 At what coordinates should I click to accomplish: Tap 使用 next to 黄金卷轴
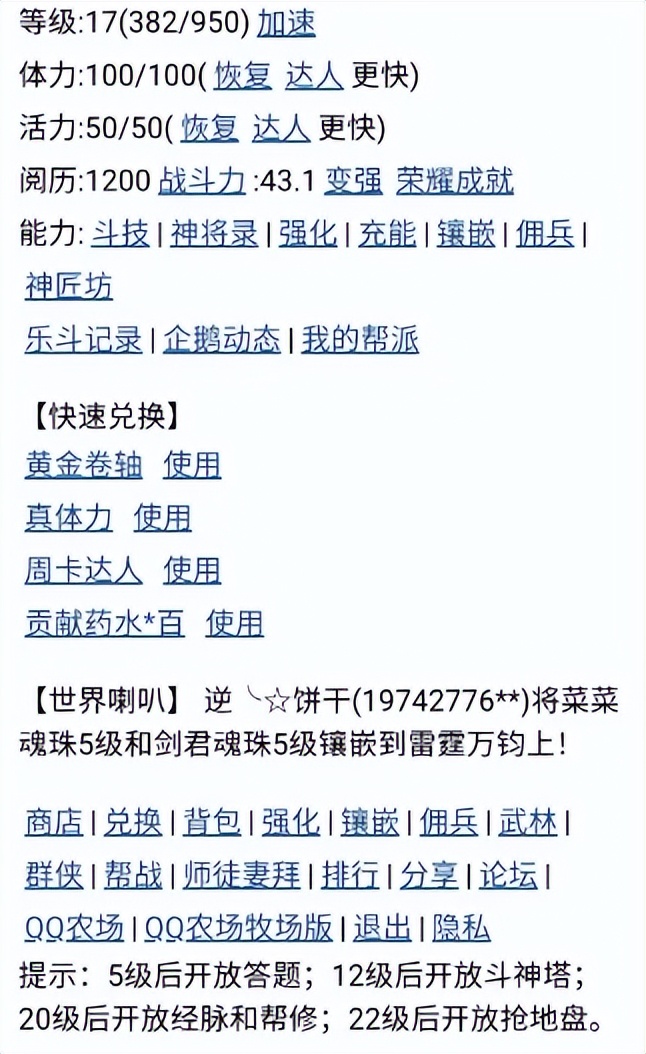[x=192, y=465]
